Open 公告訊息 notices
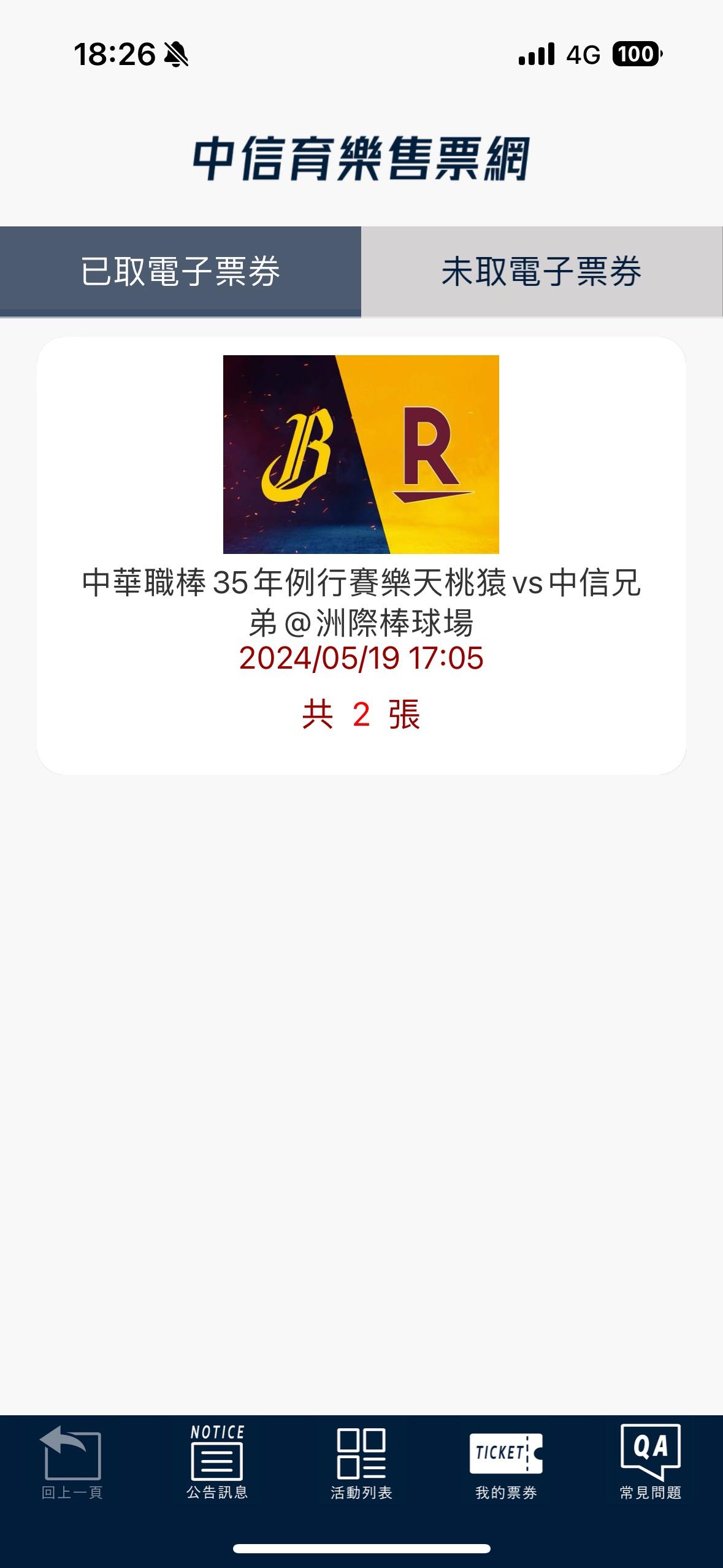The image size is (723, 1568). 217,1463
